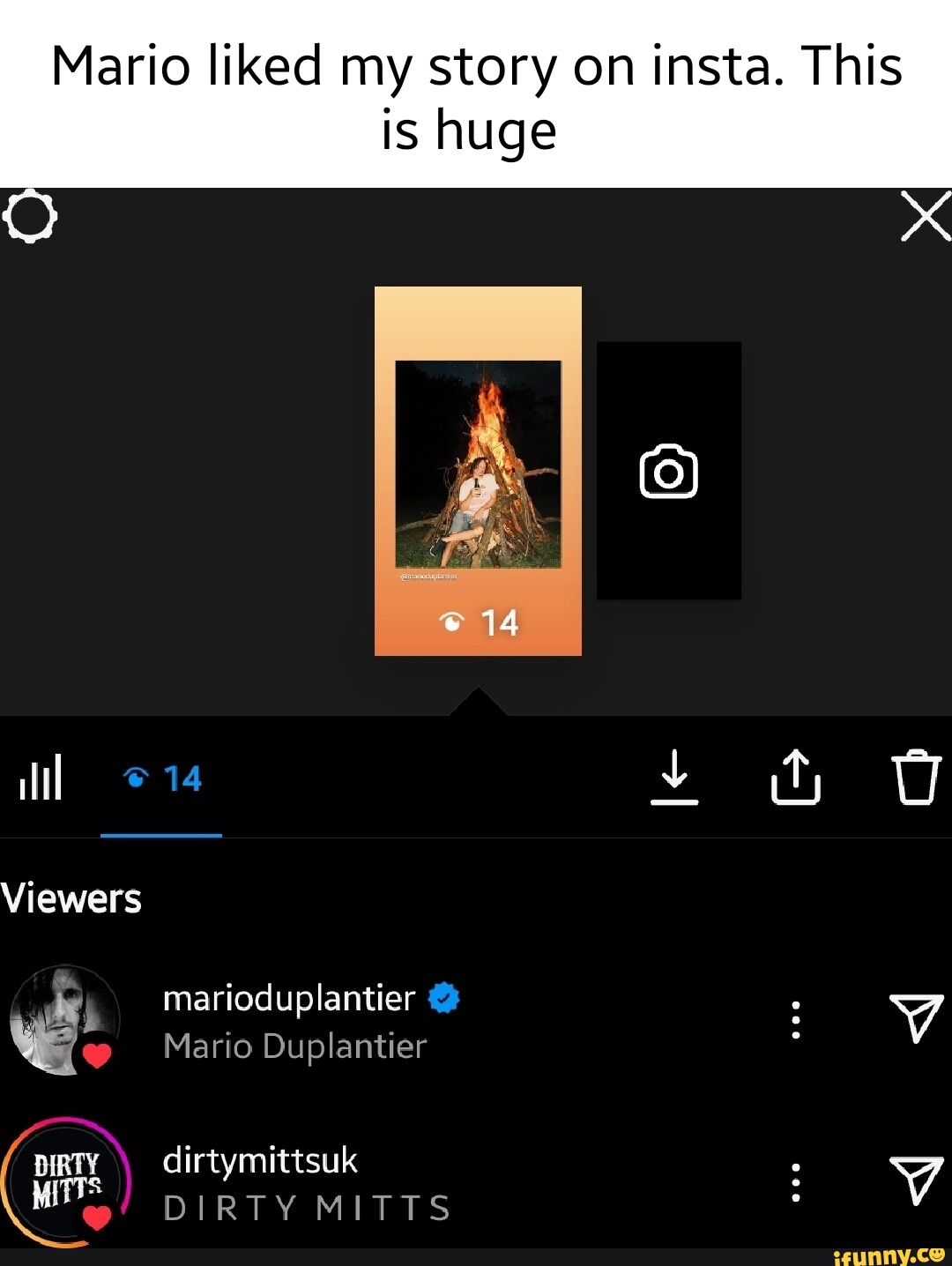
Task: Click the verified badge next to mariaduplantier
Action: pos(443,998)
